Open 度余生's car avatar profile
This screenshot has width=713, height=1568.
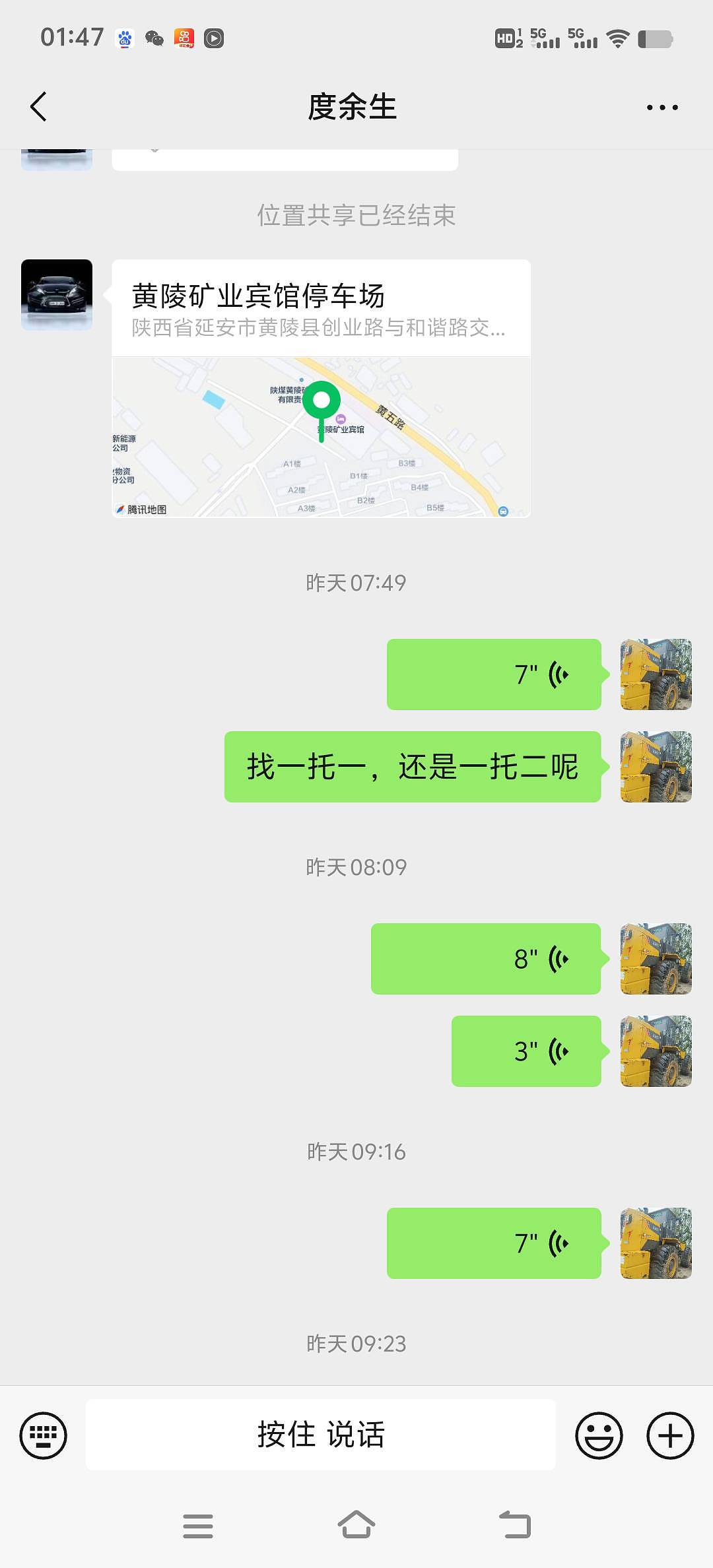[x=57, y=294]
